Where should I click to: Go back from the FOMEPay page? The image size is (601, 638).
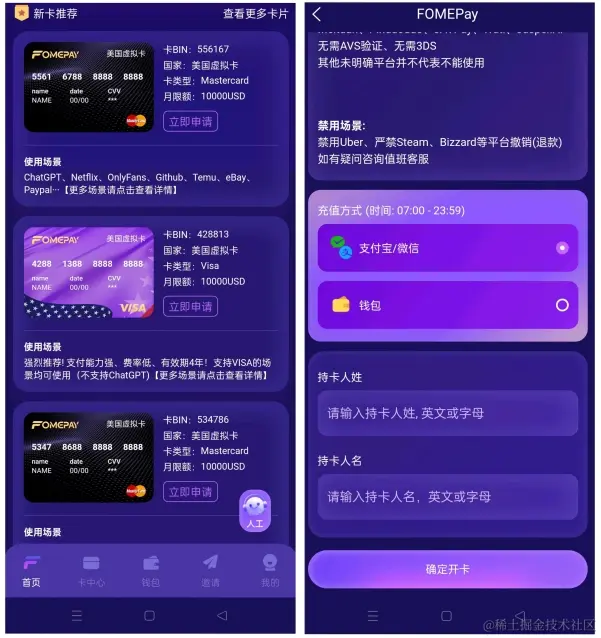(x=317, y=14)
